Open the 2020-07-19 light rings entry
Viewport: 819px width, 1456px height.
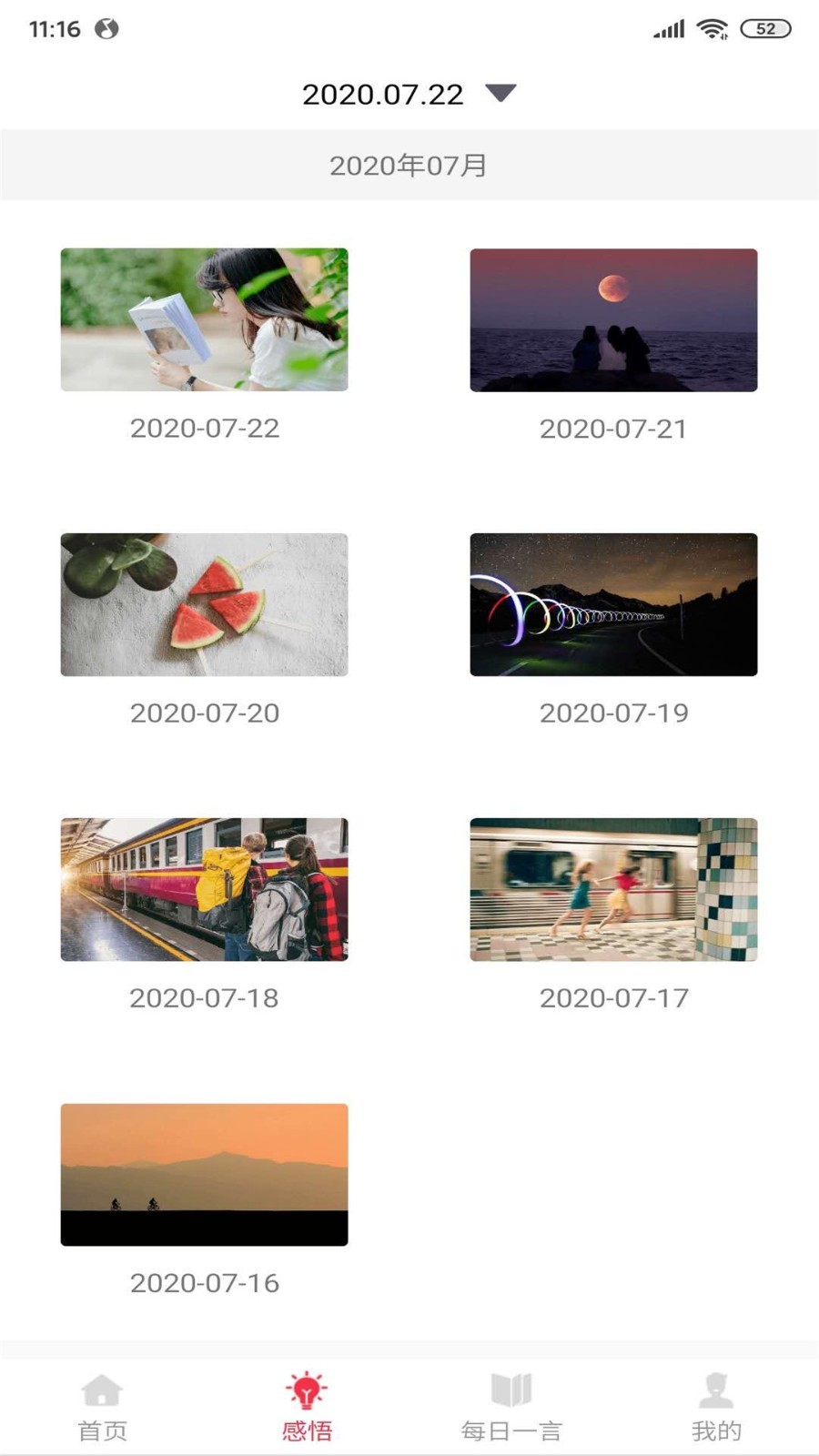[613, 604]
